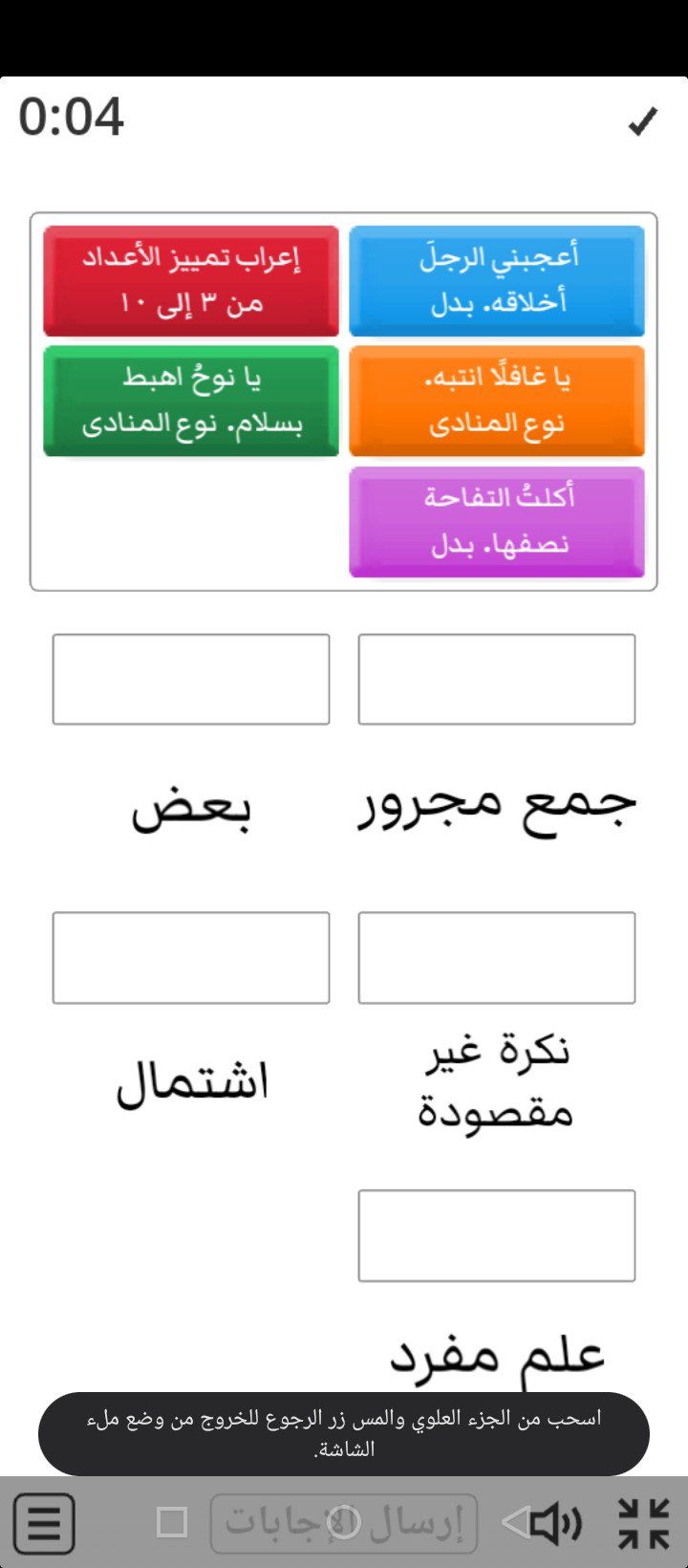Go back using the navigation triangle
The height and width of the screenshot is (1568, 688).
[x=516, y=1522]
